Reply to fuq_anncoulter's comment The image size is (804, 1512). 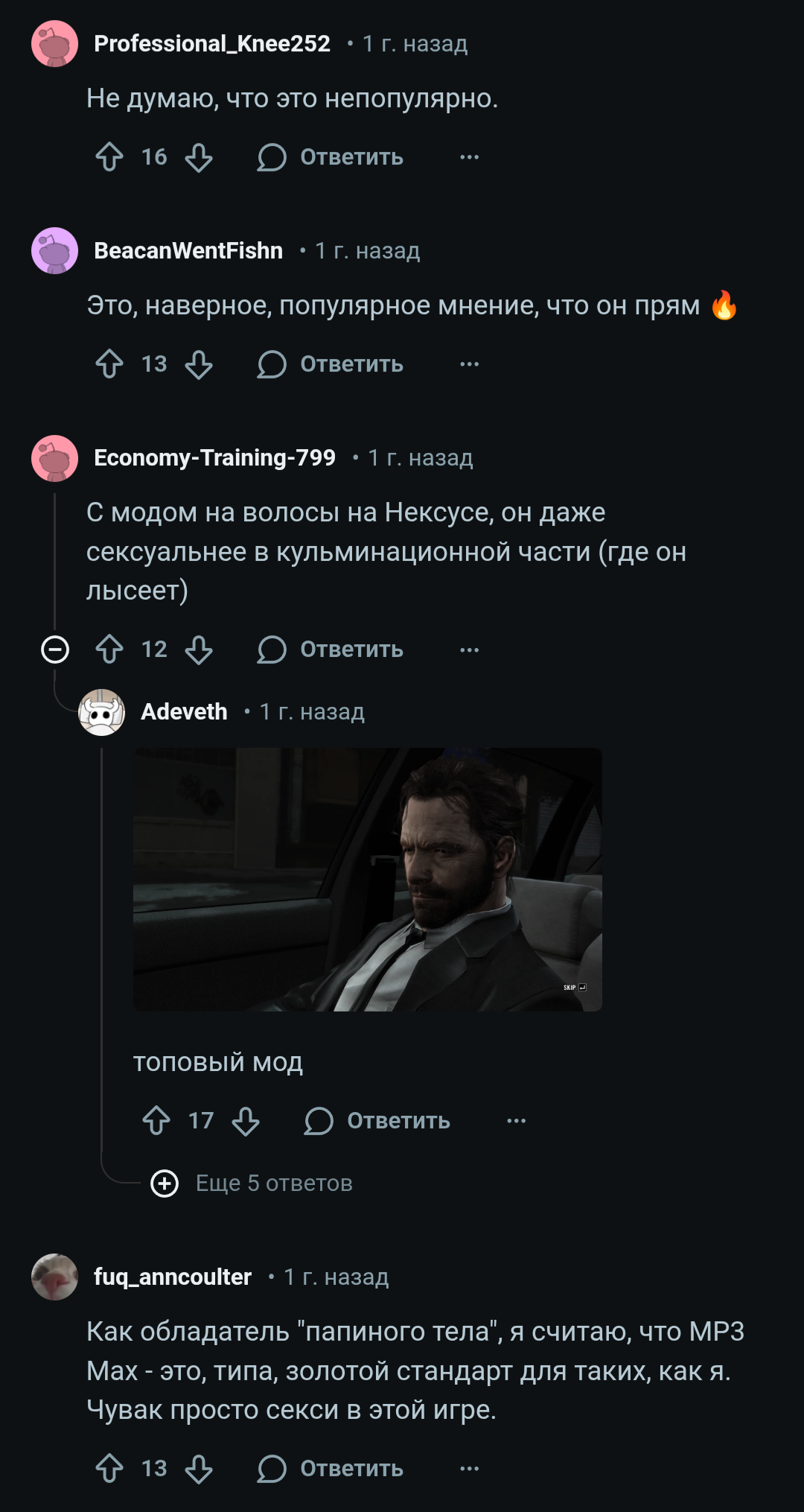331,1469
